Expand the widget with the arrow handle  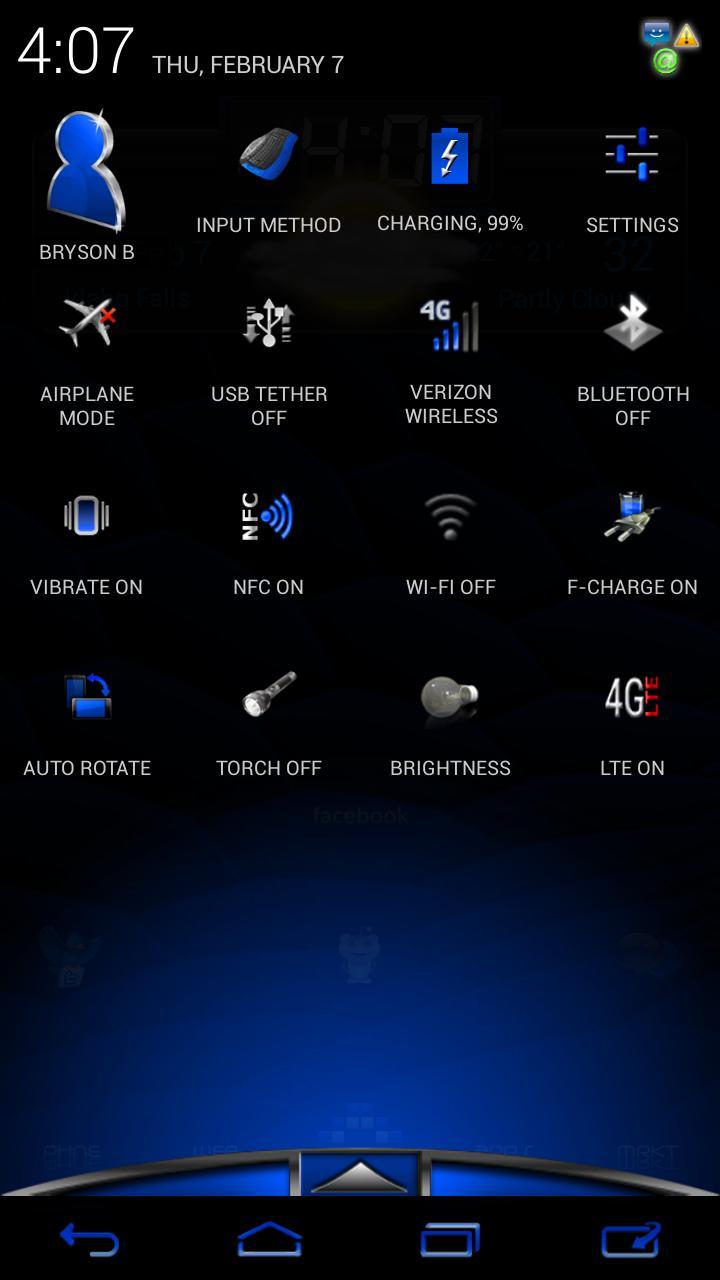pos(360,1172)
